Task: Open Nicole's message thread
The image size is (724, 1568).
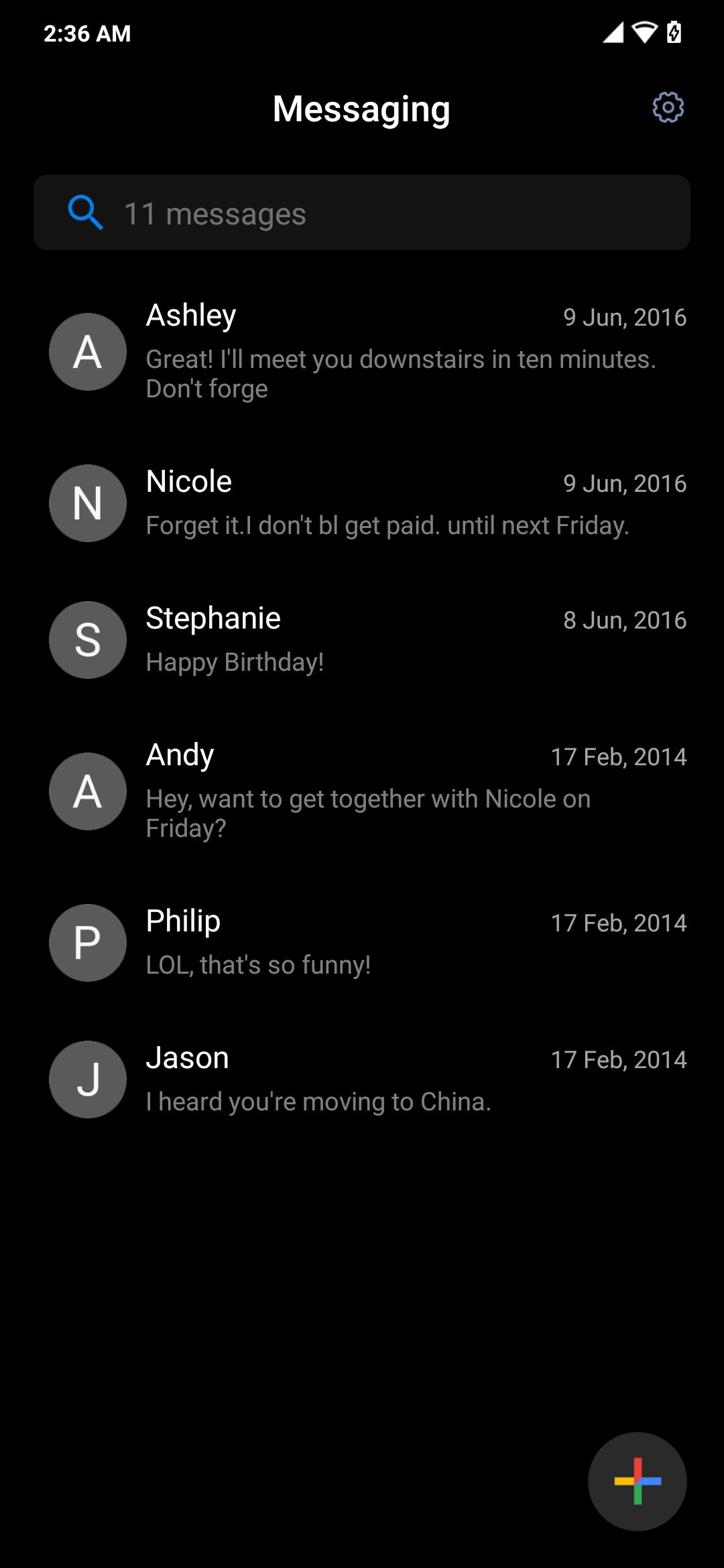Action: (362, 503)
